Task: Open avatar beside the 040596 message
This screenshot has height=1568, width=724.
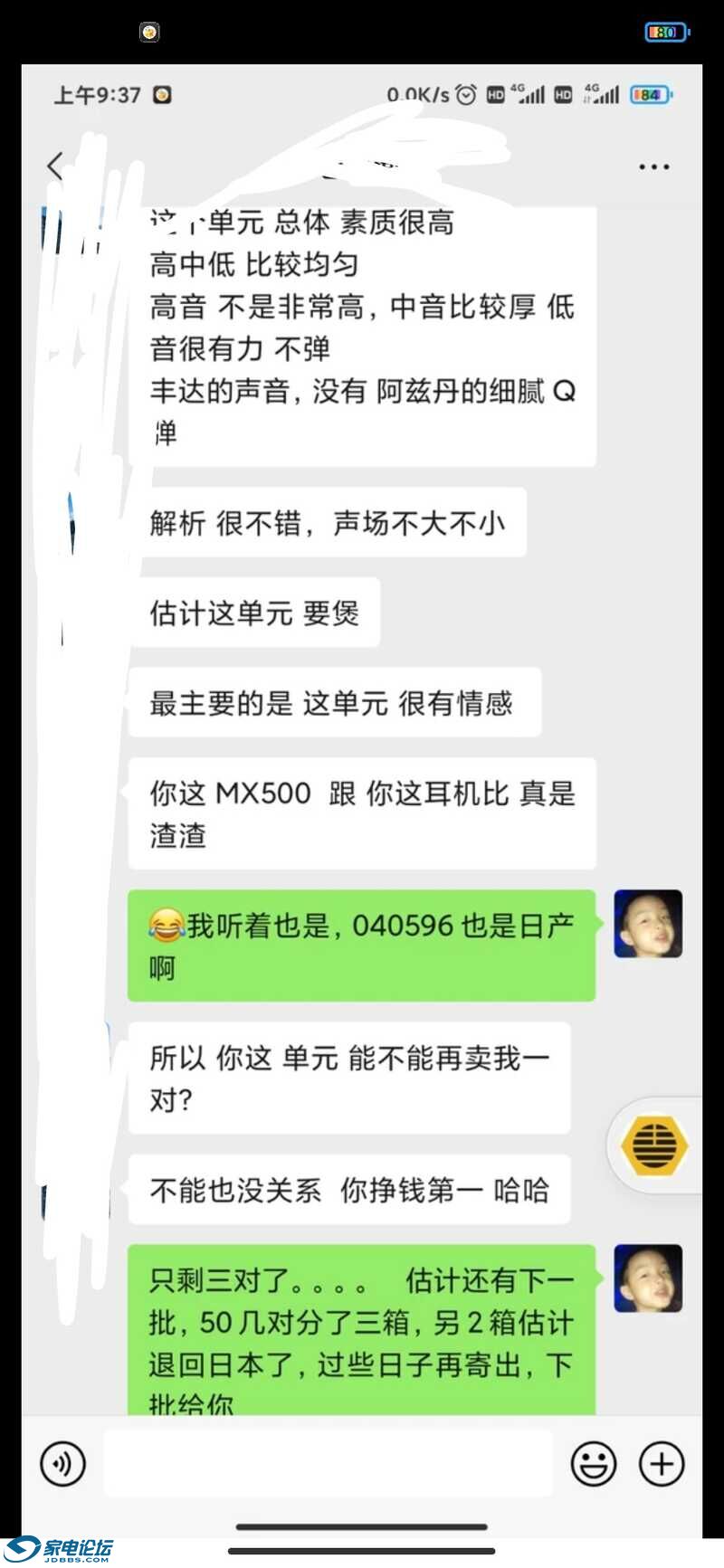Action: [648, 924]
